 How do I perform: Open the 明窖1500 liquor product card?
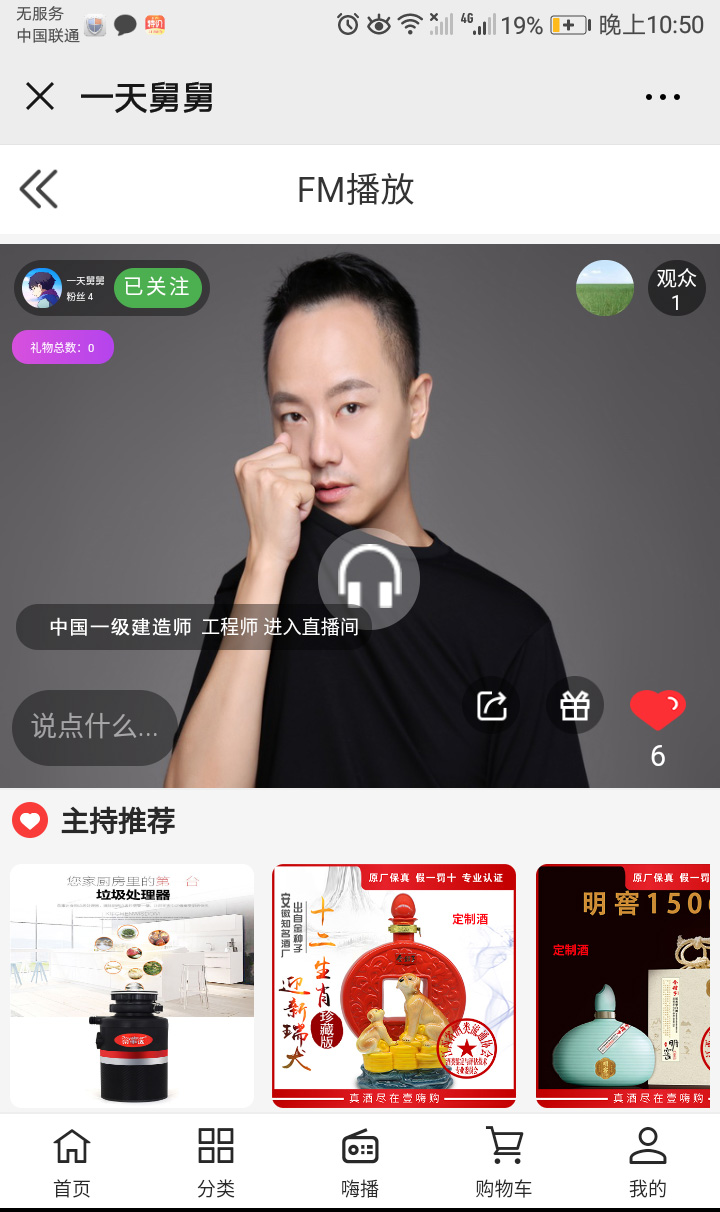click(625, 985)
